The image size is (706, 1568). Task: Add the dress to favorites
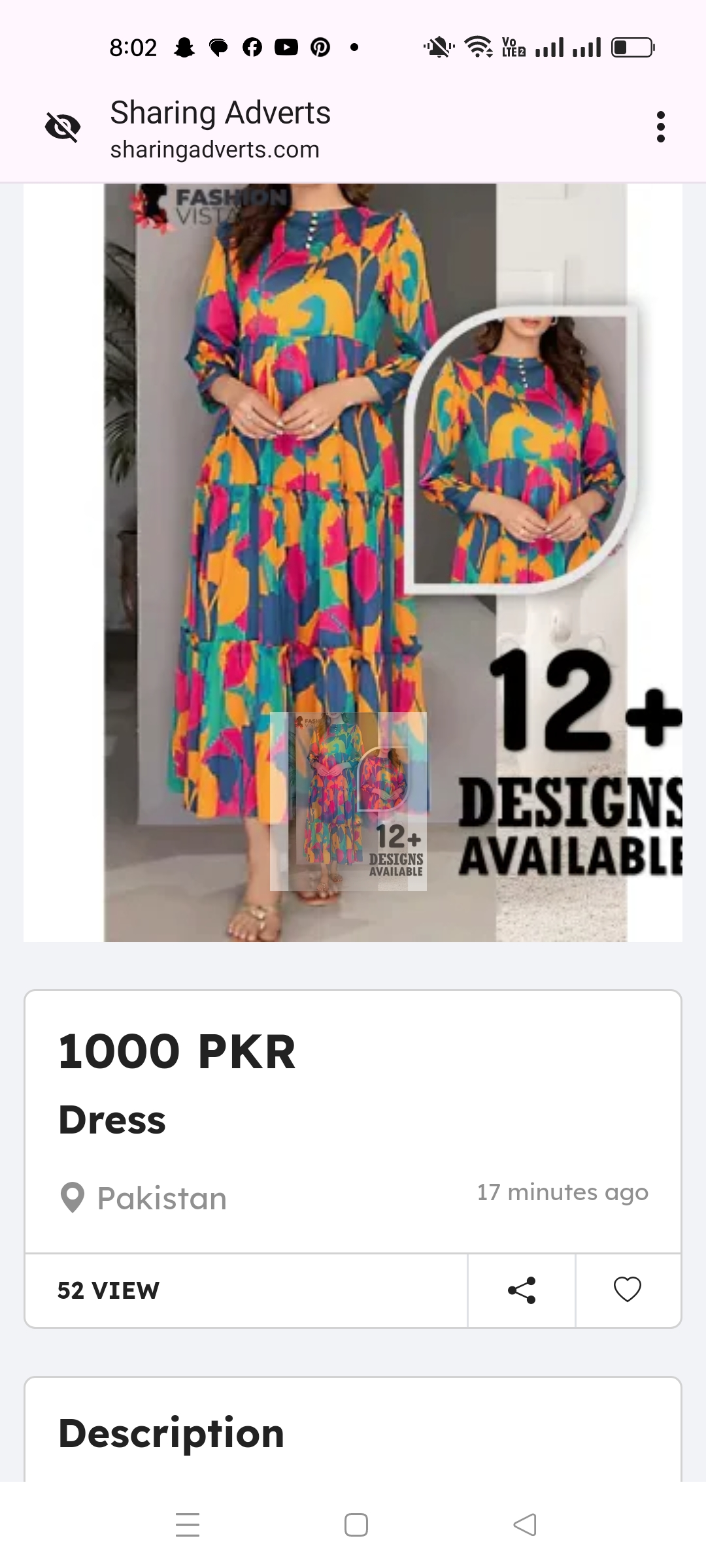point(628,1290)
